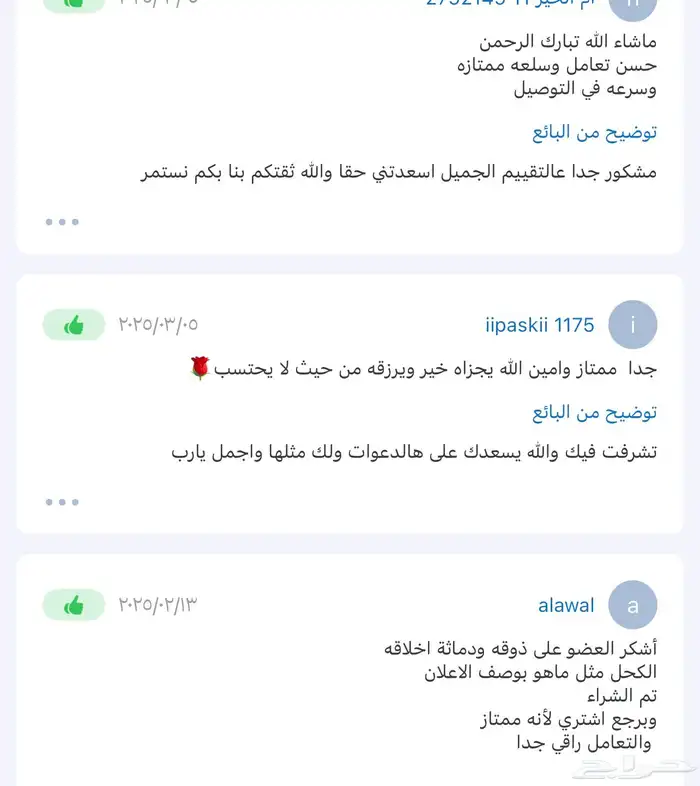The width and height of the screenshot is (700, 786).
Task: Open the three-dot menu under iipaskii 1175's review
Action: (x=62, y=502)
